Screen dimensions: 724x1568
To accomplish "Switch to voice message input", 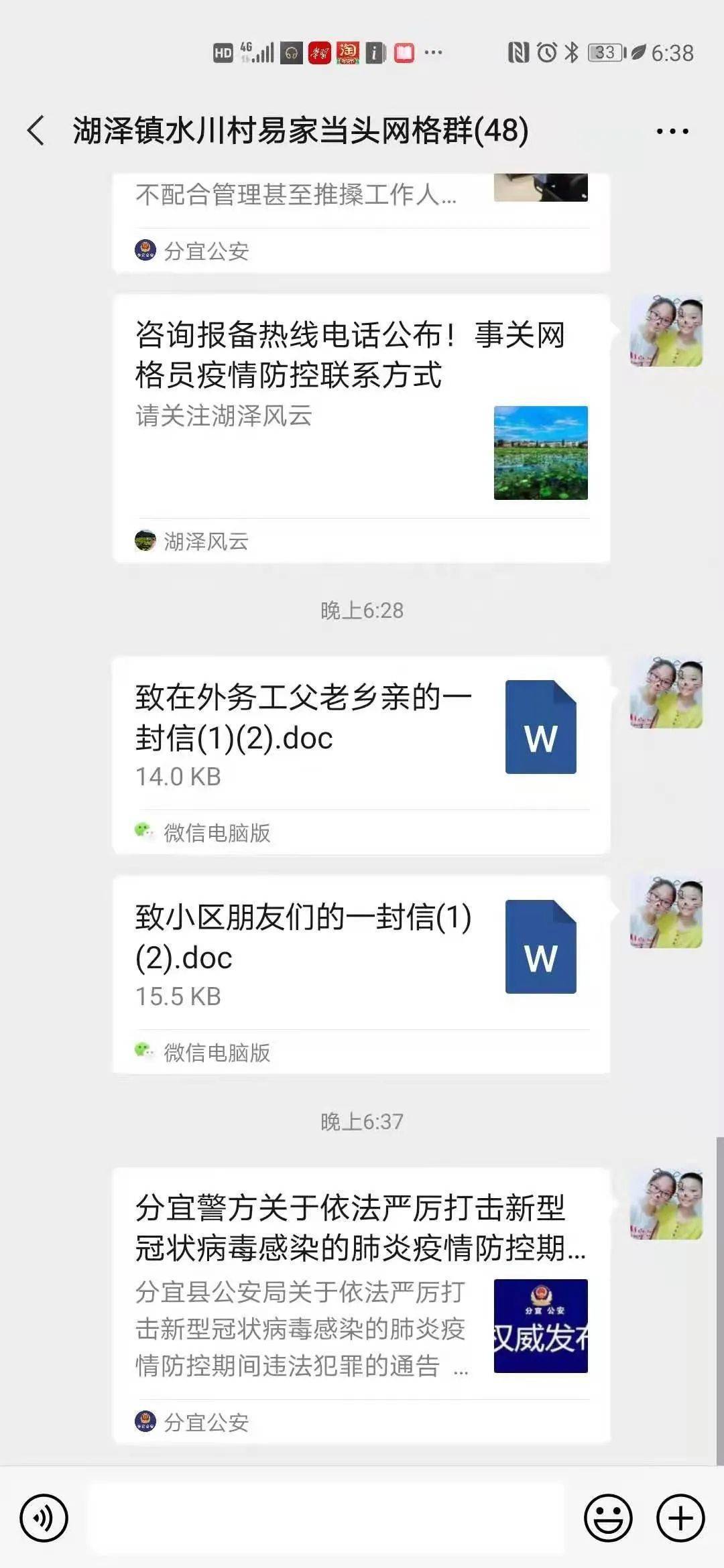I will pyautogui.click(x=44, y=1518).
